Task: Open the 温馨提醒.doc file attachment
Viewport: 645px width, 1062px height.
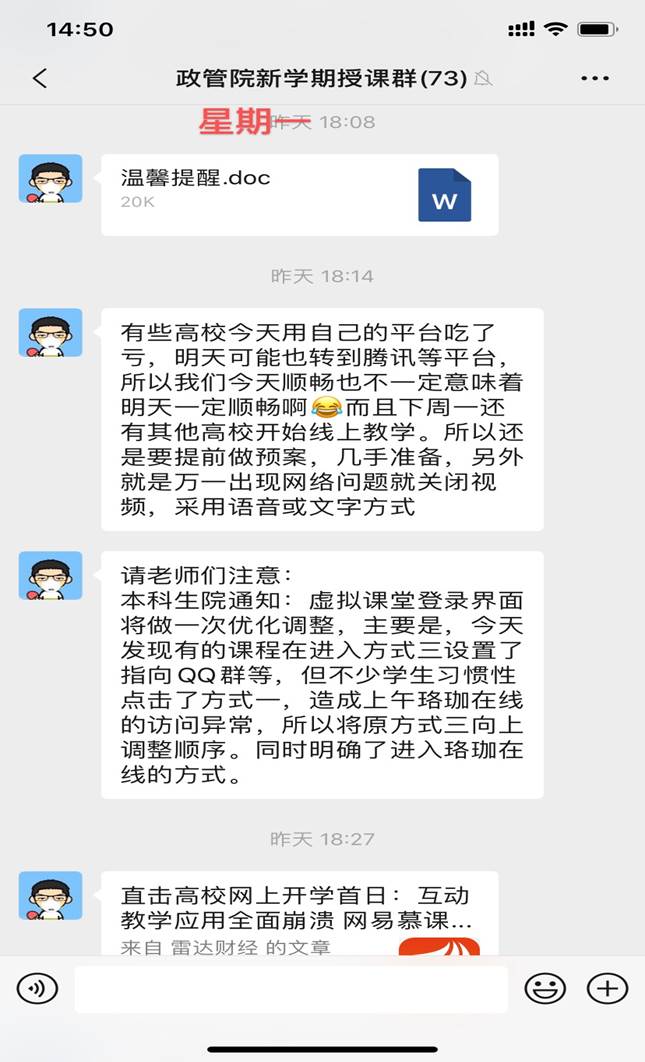Action: click(299, 195)
